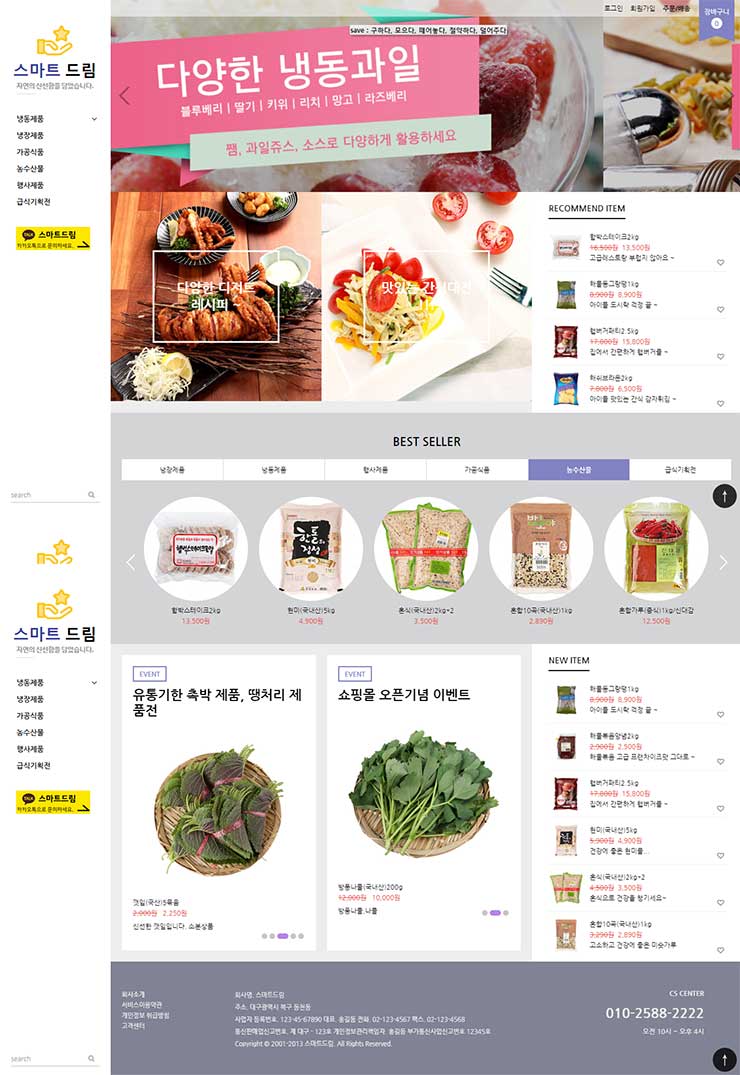The image size is (740, 1075).
Task: Show previous slide of the frozen fruit banner
Action: click(x=124, y=96)
